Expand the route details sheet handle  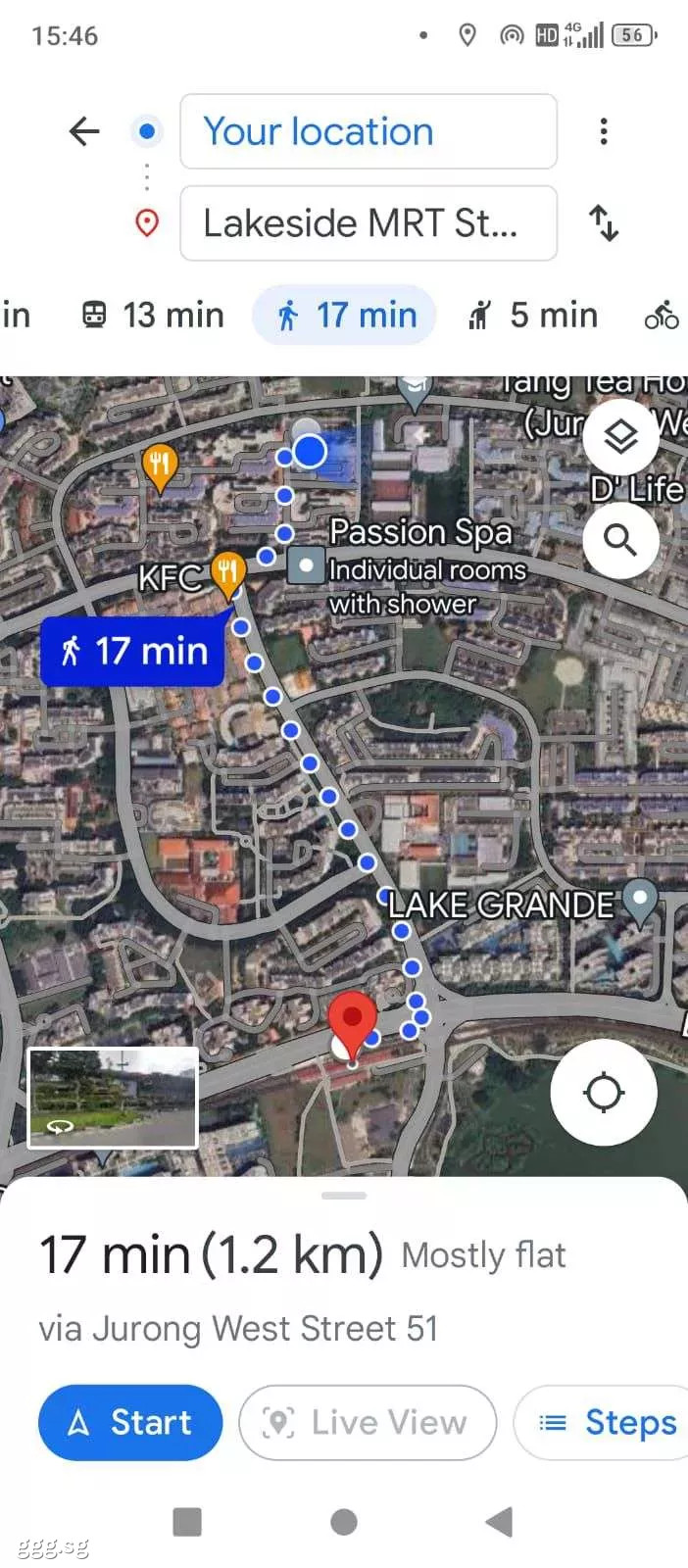click(x=344, y=1196)
